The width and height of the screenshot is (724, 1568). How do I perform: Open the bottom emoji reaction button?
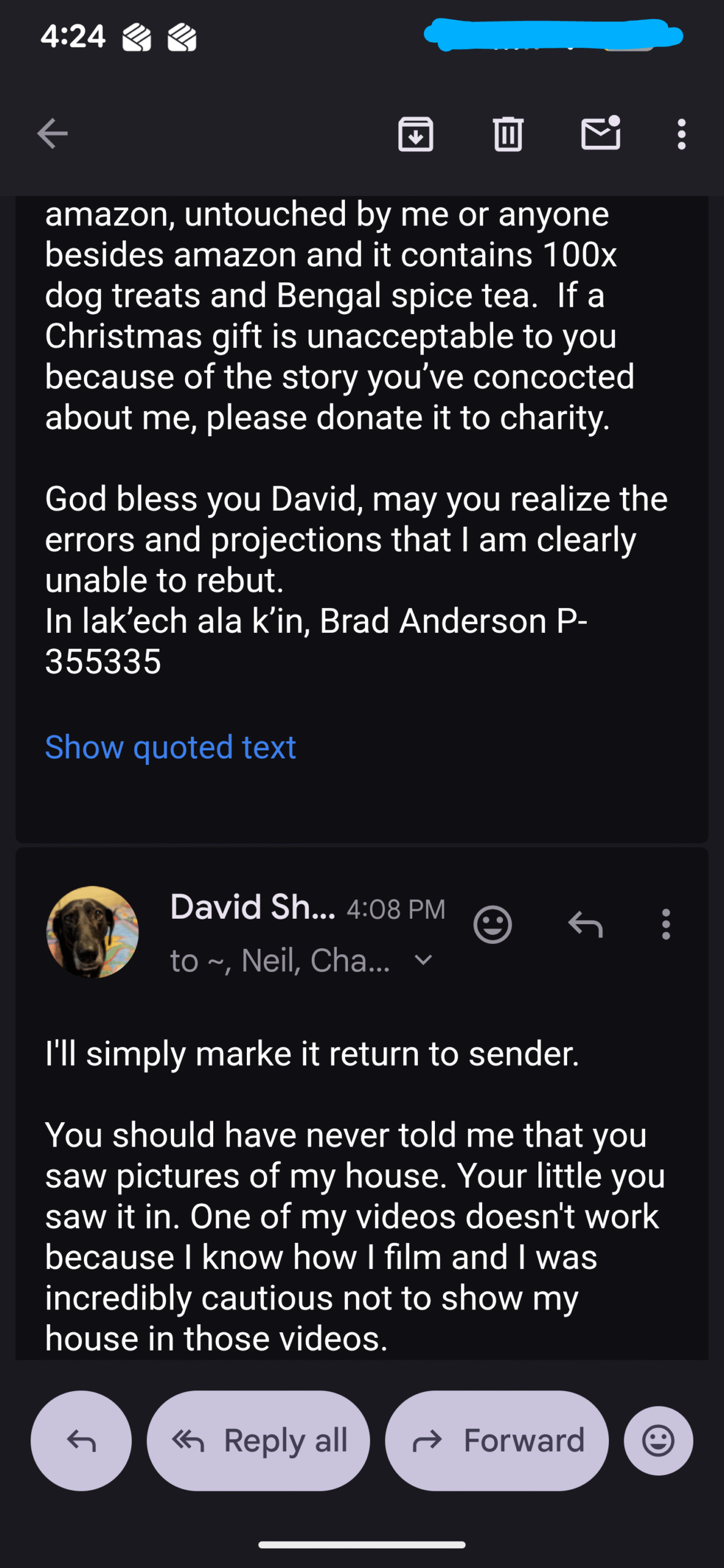(x=658, y=1441)
